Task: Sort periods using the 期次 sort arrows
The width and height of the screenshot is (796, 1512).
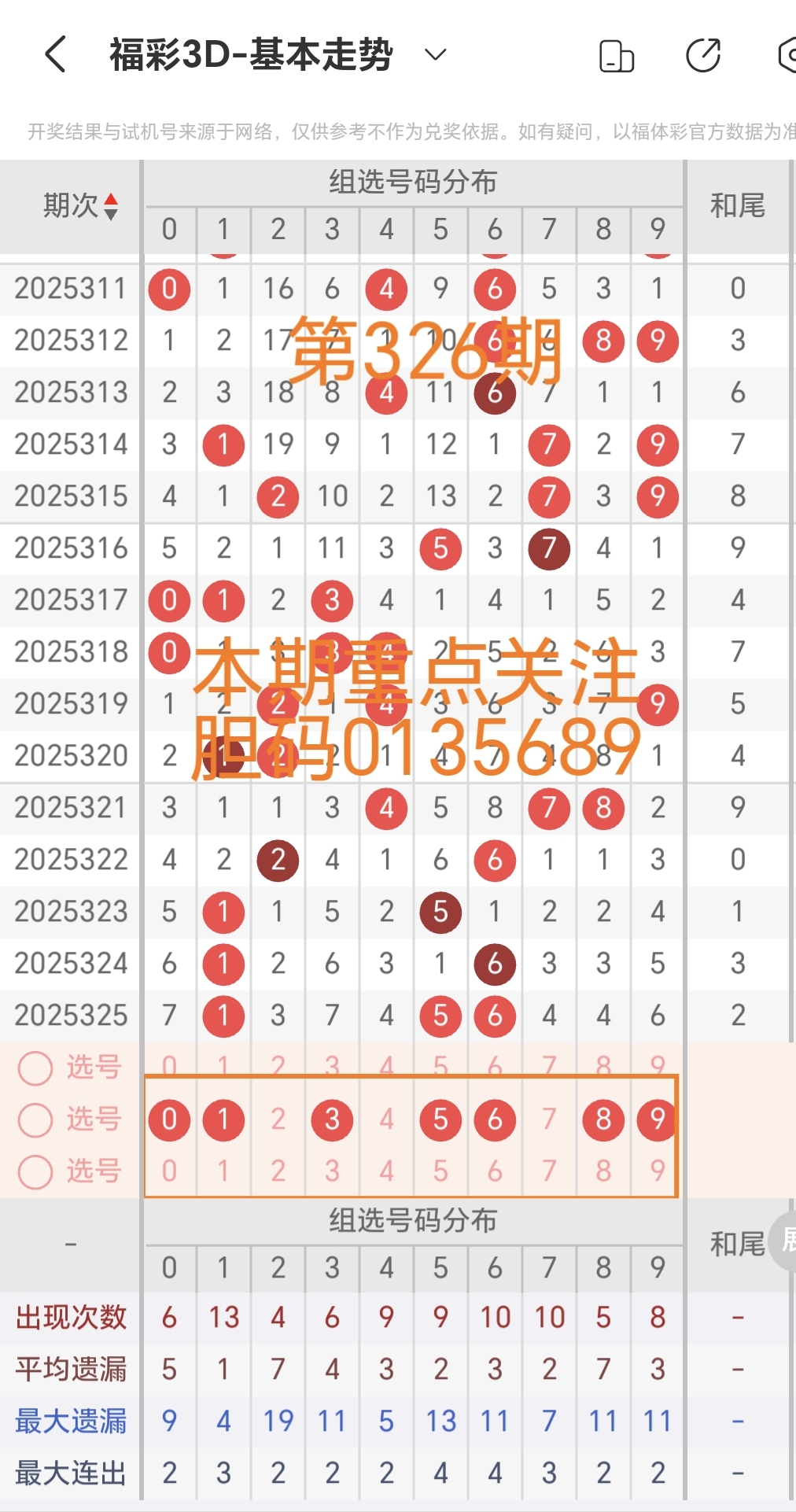Action: pyautogui.click(x=111, y=207)
